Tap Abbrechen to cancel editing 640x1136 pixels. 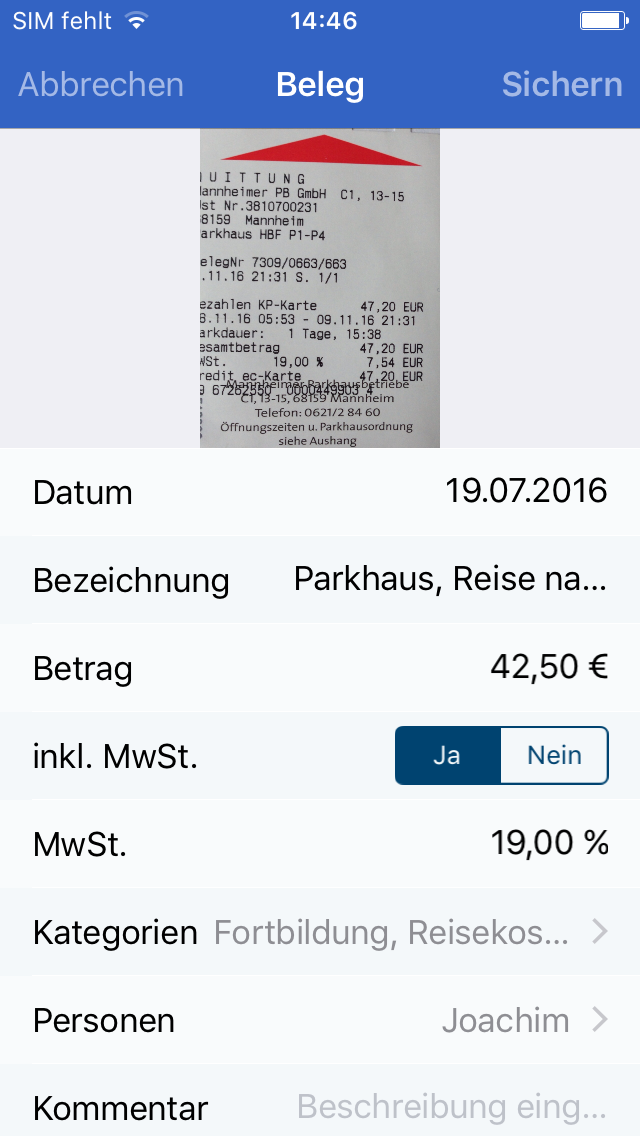[101, 85]
